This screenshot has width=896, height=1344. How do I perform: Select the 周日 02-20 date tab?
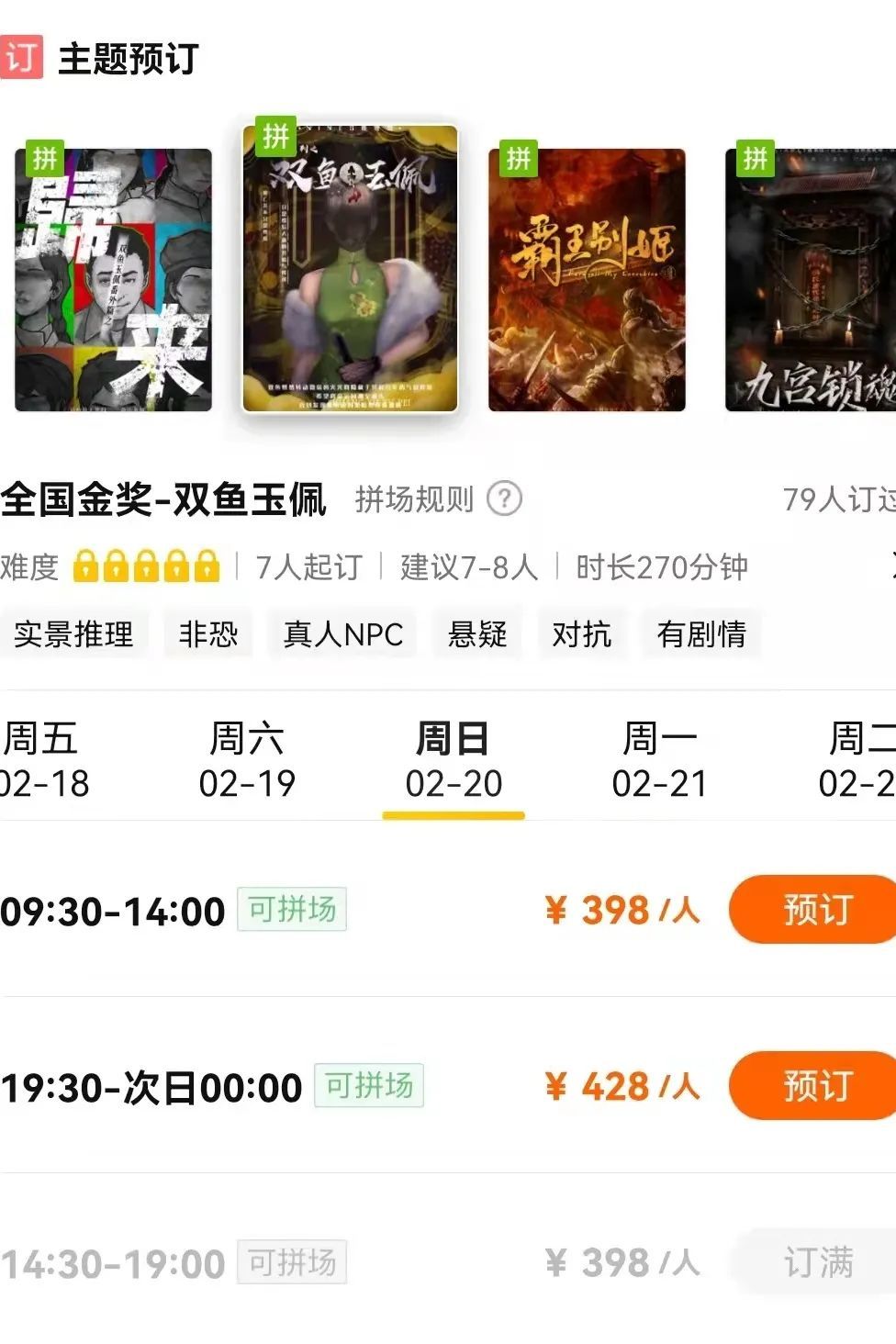tap(454, 760)
